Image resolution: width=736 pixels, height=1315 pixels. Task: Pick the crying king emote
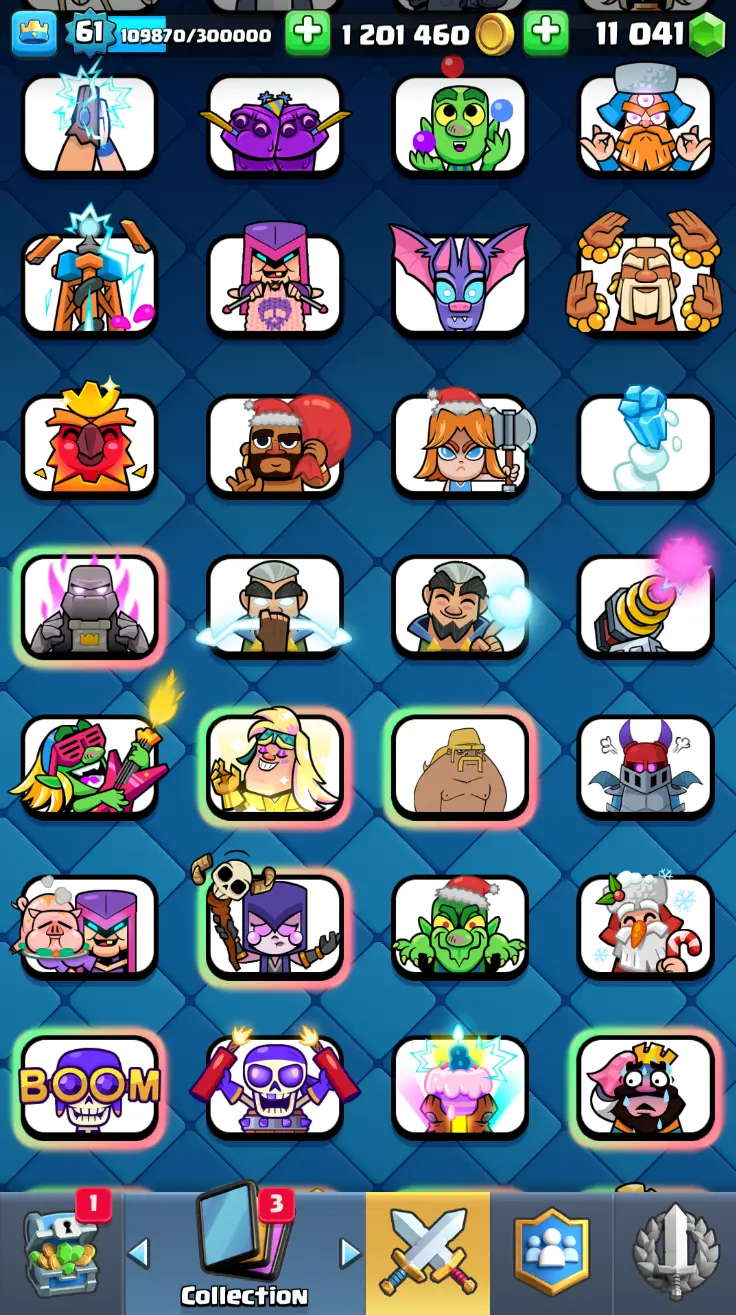point(646,1086)
